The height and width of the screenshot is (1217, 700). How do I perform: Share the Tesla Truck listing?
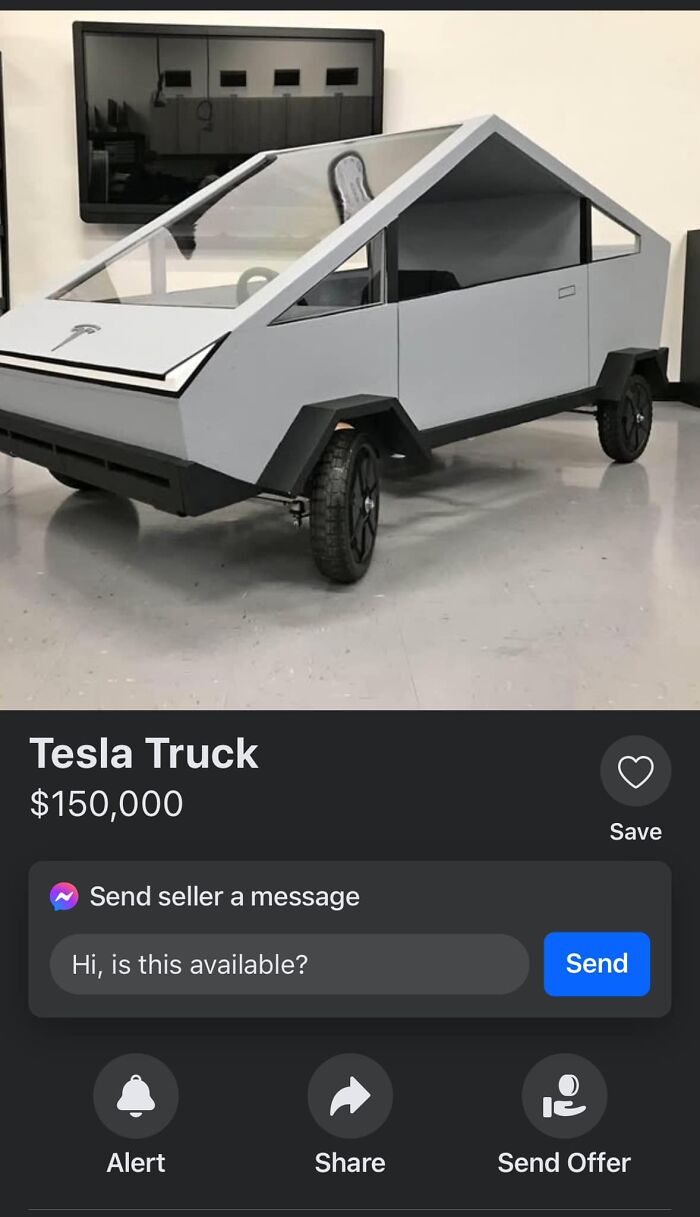pyautogui.click(x=350, y=1097)
